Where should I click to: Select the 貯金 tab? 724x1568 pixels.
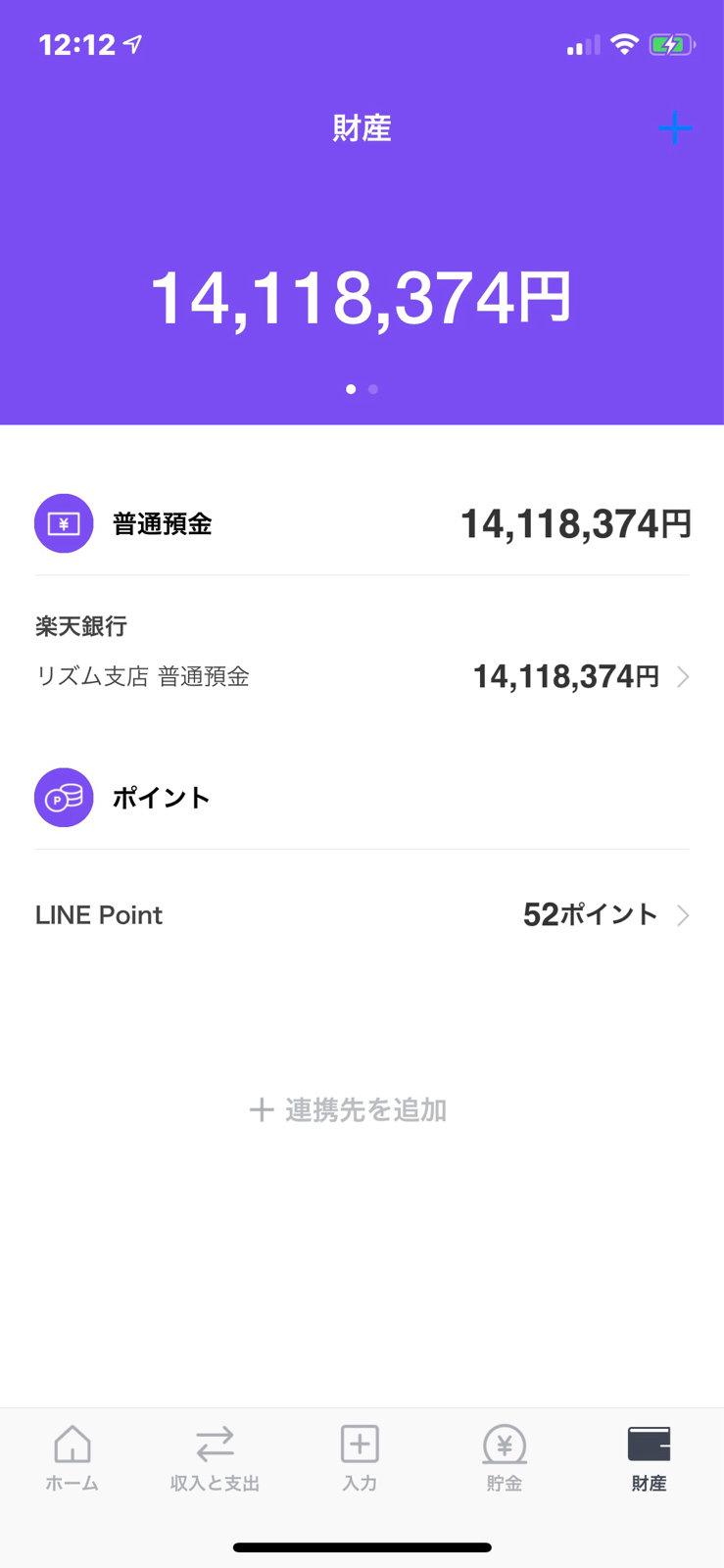coord(505,1458)
